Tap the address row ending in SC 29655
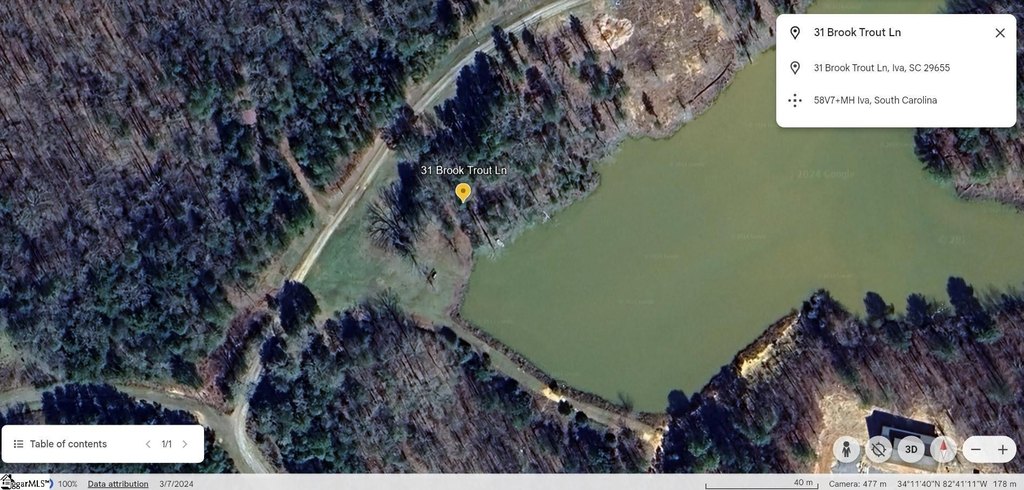1024x490 pixels. pyautogui.click(x=881, y=68)
